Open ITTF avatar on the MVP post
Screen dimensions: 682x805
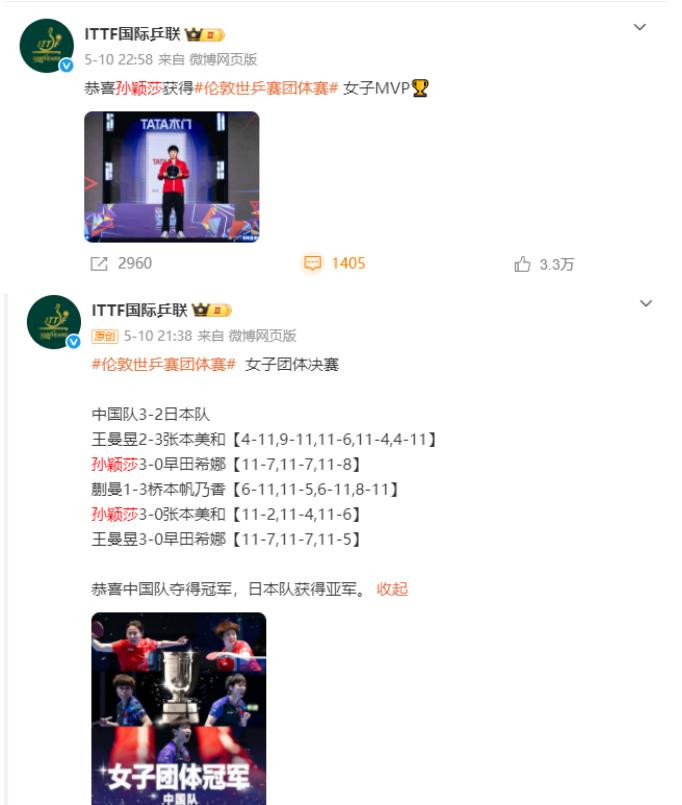(x=47, y=46)
